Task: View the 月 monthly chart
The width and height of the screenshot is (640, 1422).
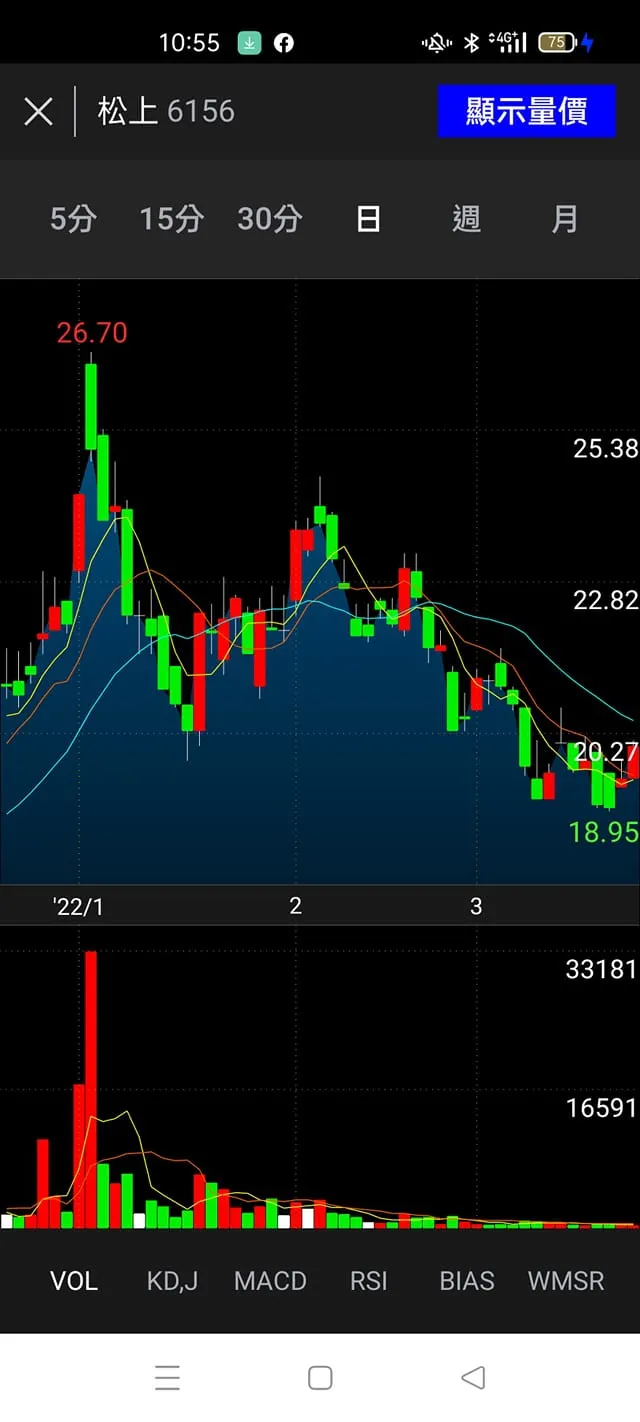Action: tap(565, 219)
